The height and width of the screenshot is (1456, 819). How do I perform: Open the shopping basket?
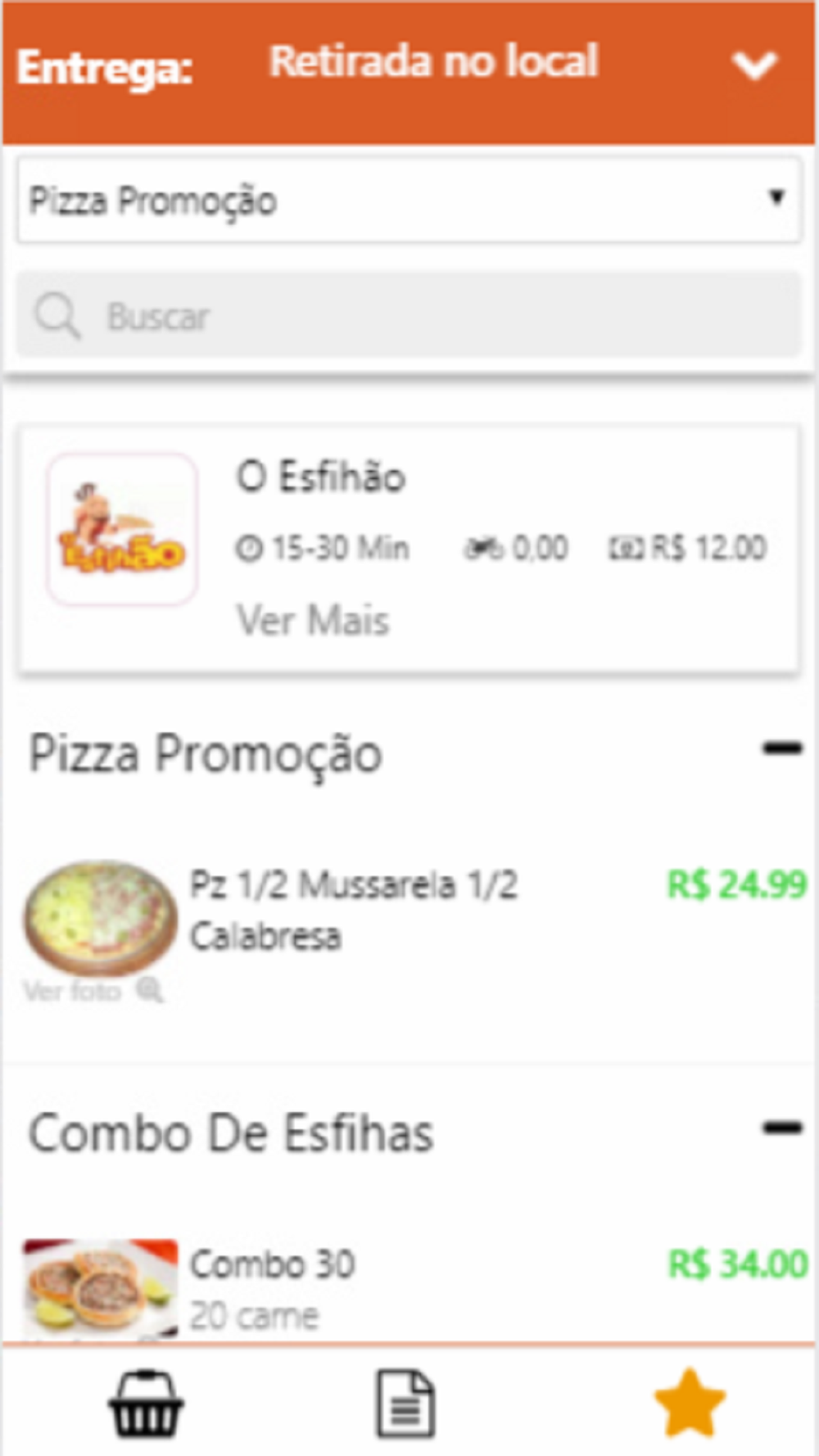point(146,1404)
